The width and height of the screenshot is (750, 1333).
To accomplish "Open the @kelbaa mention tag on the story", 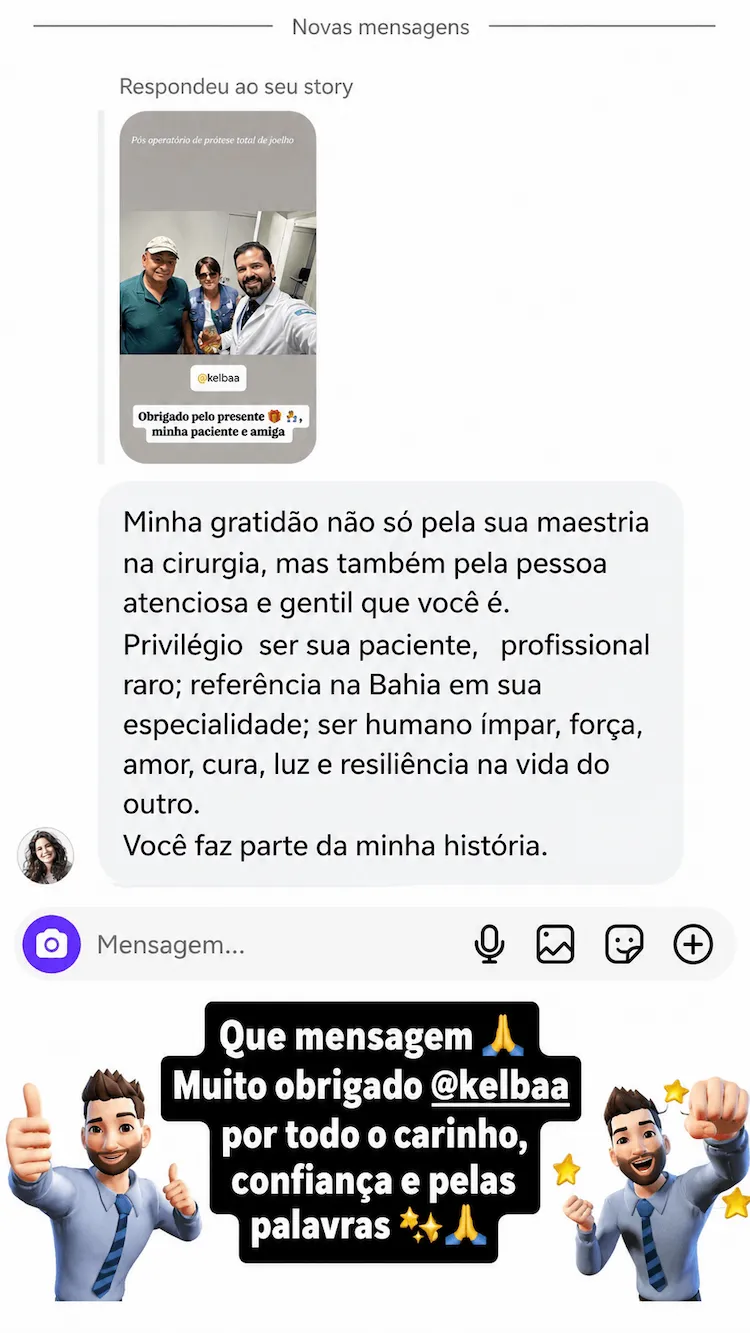I will tap(219, 378).
